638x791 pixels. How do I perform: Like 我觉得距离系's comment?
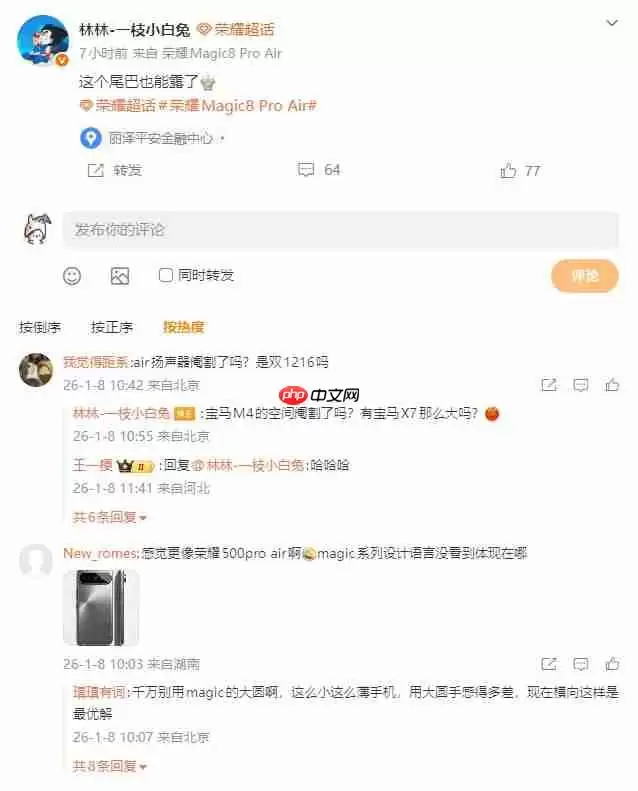(x=612, y=385)
